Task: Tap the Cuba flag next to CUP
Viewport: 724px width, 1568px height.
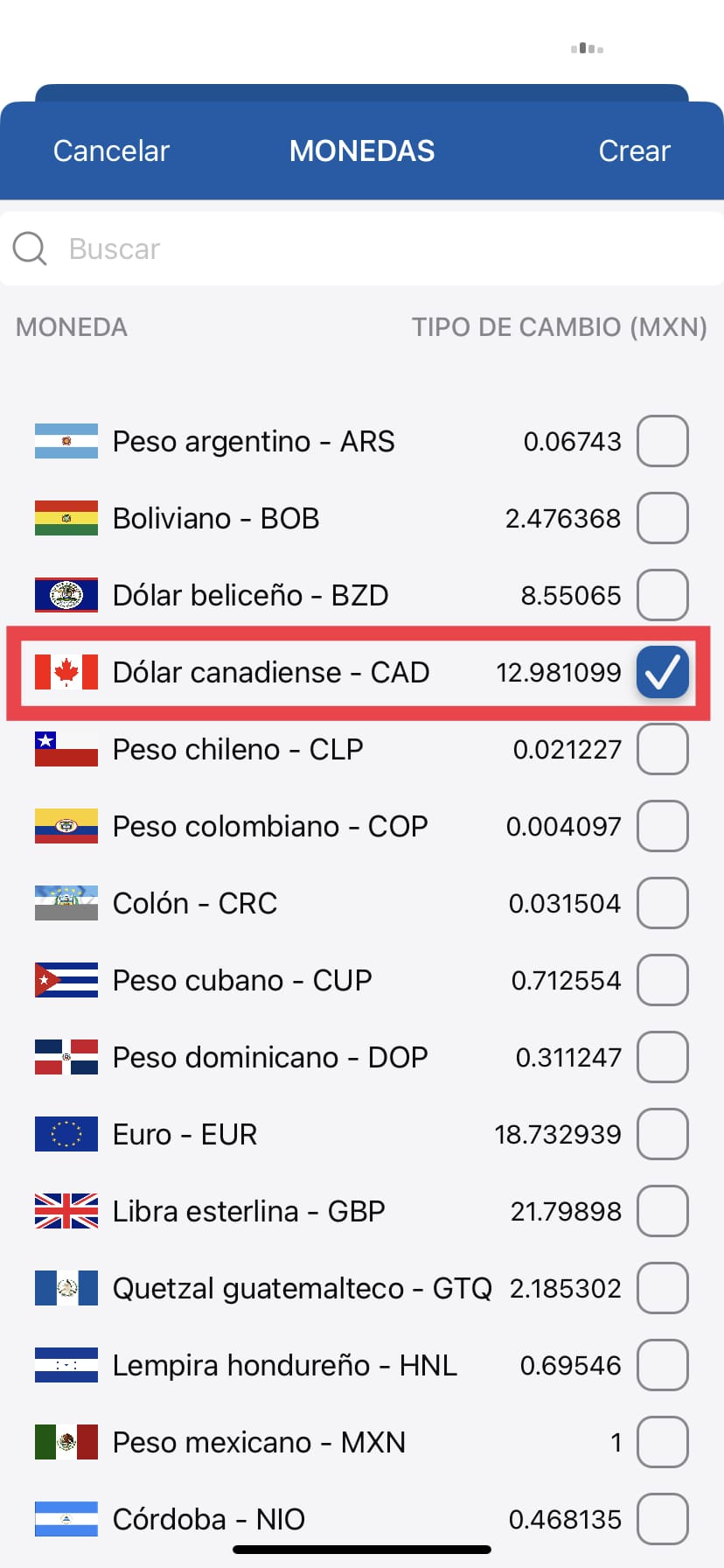Action: tap(65, 980)
